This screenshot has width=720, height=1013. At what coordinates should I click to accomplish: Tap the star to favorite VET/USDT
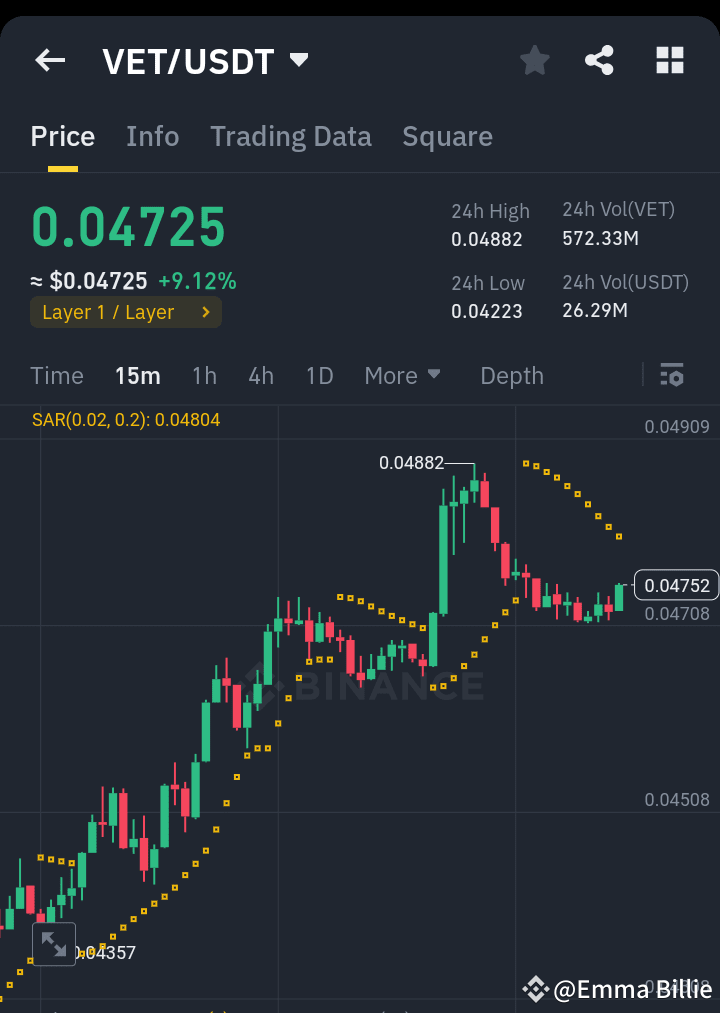point(534,60)
